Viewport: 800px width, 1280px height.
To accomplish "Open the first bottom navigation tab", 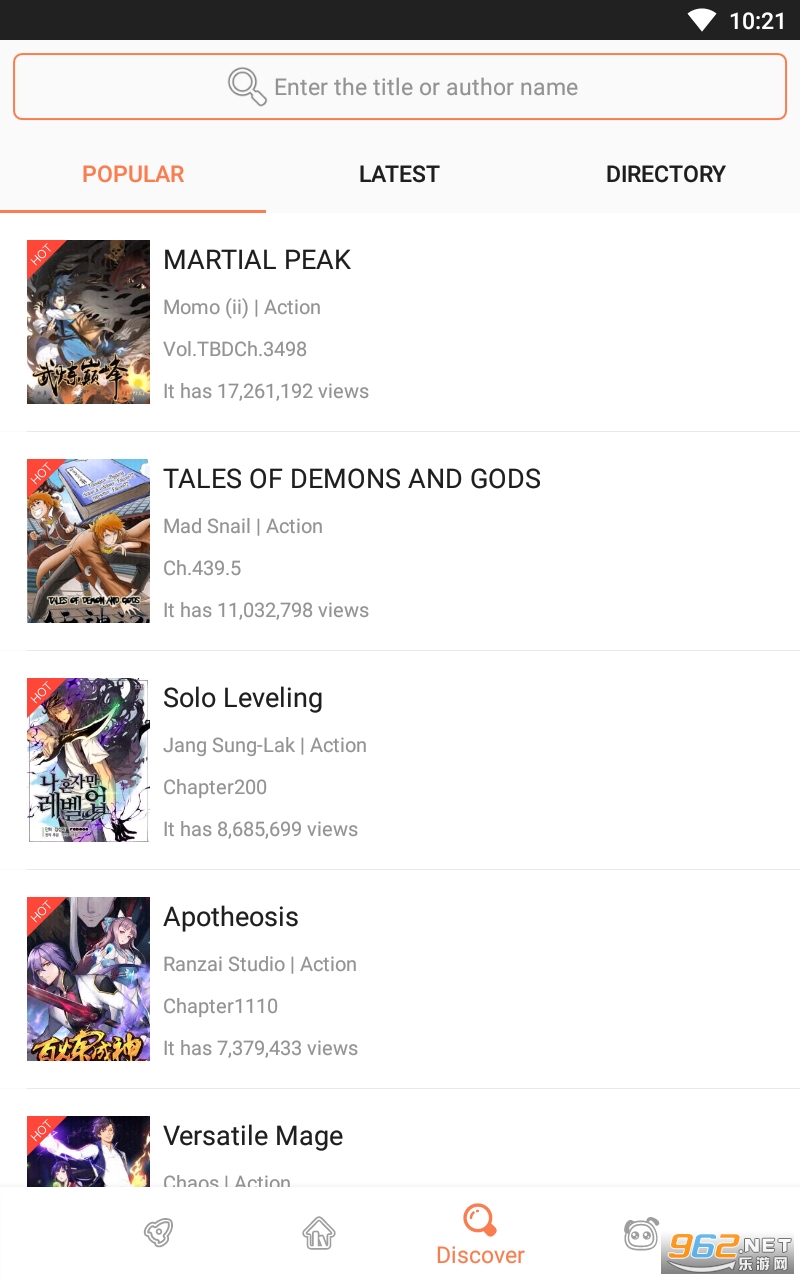I will (158, 1233).
